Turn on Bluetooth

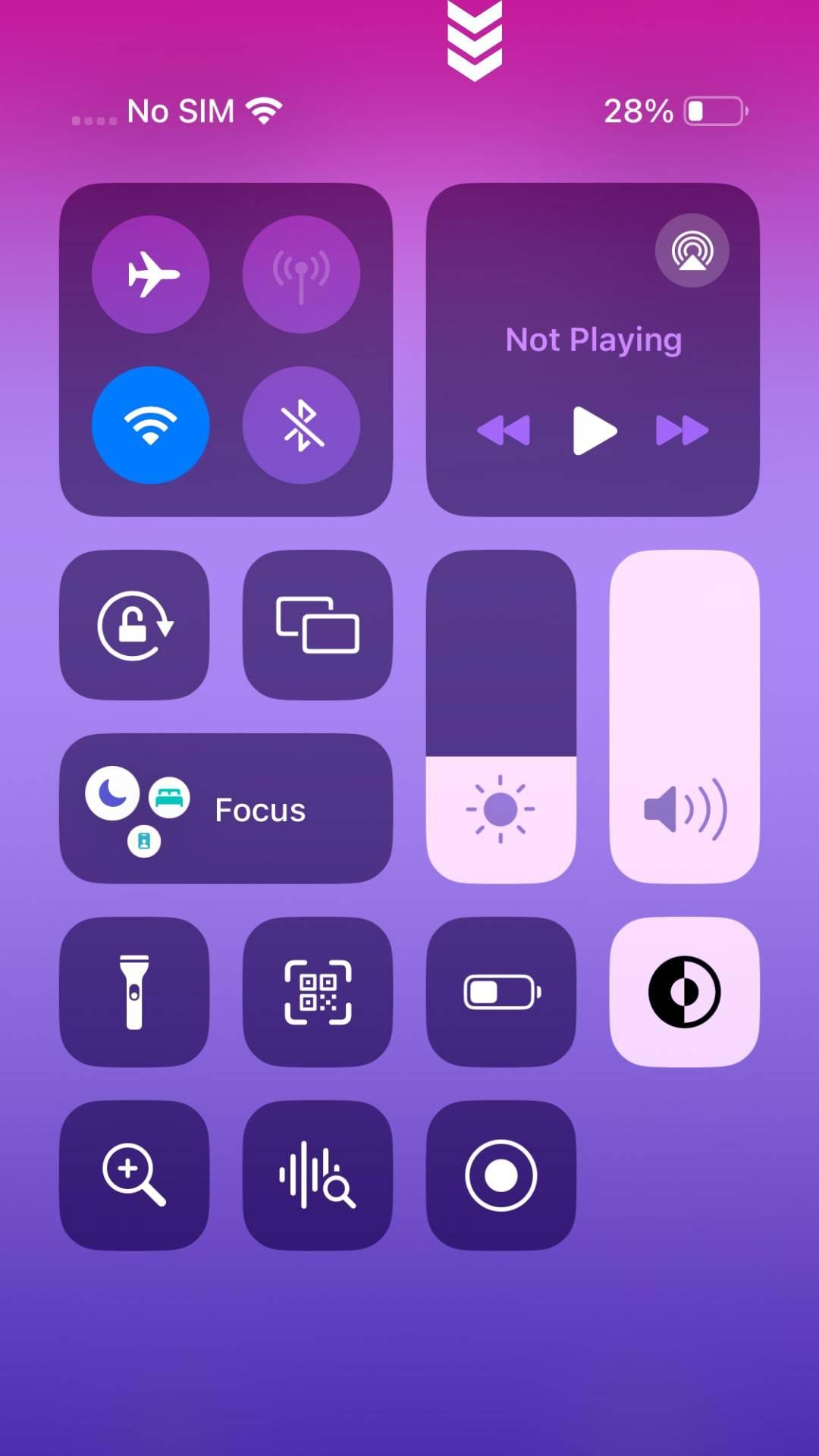(301, 425)
